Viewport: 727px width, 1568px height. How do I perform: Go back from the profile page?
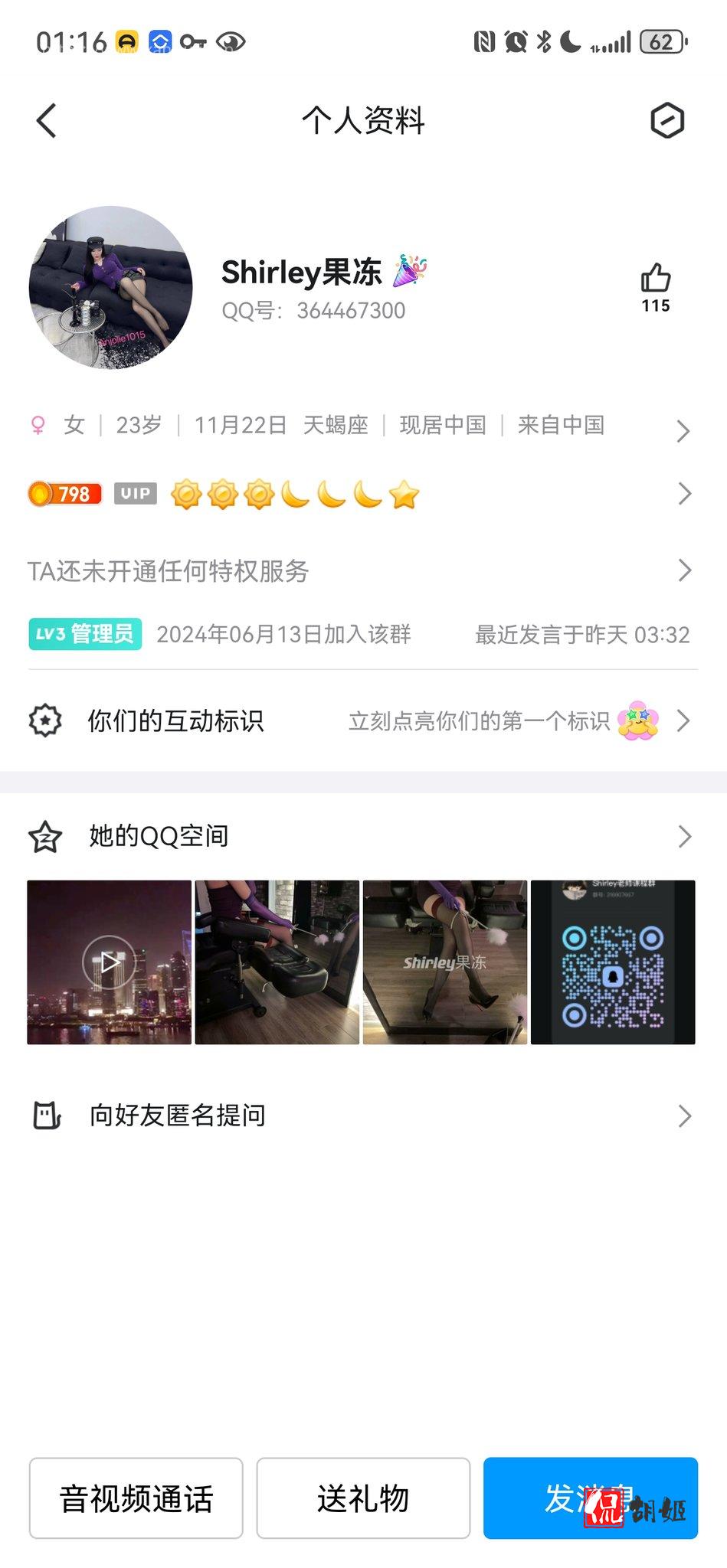[x=47, y=121]
